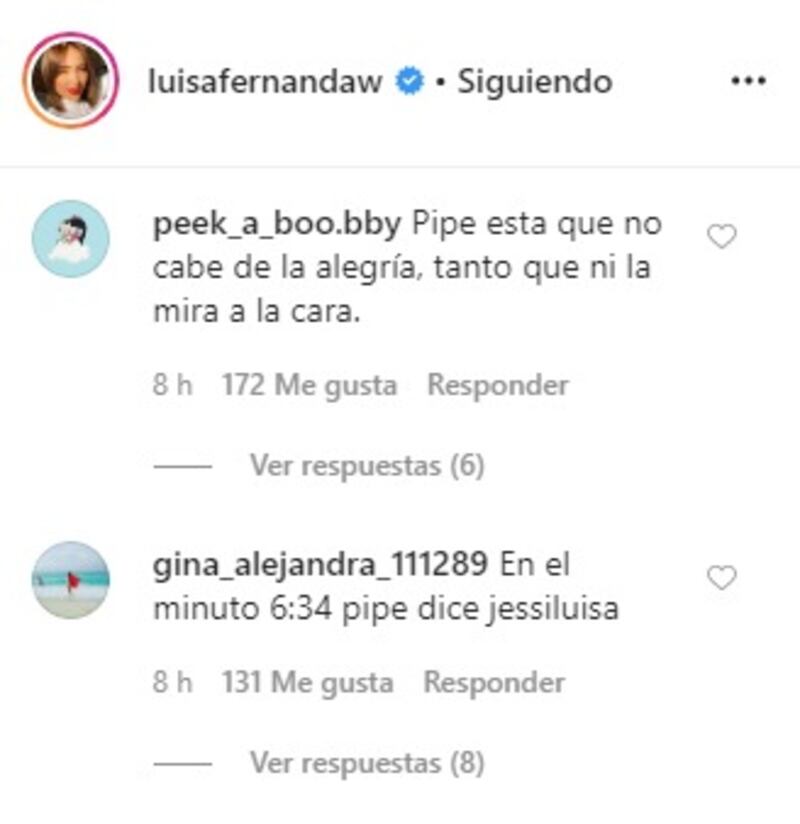Open luisafernandaw's profile picture story
This screenshot has width=800, height=824.
click(71, 81)
